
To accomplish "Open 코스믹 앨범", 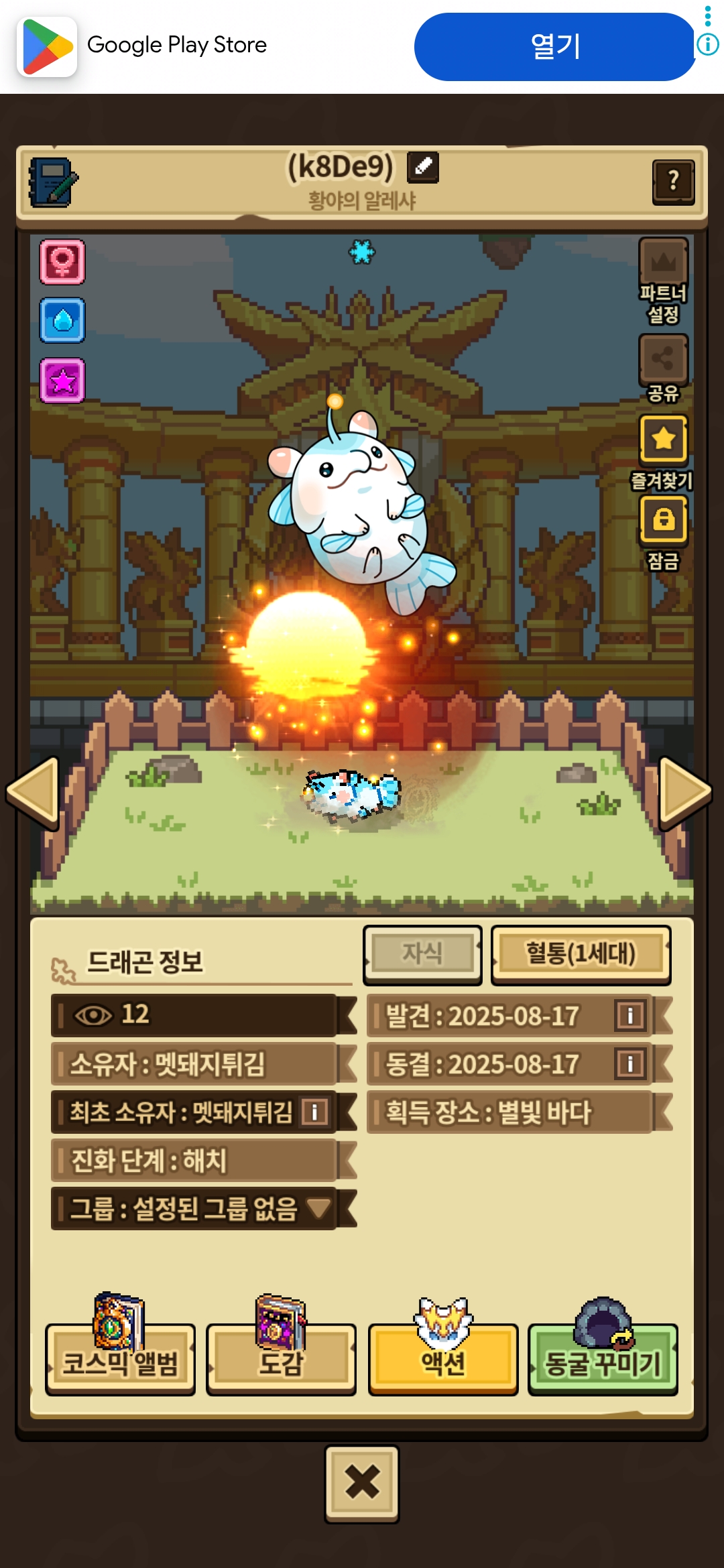I will (x=120, y=1358).
